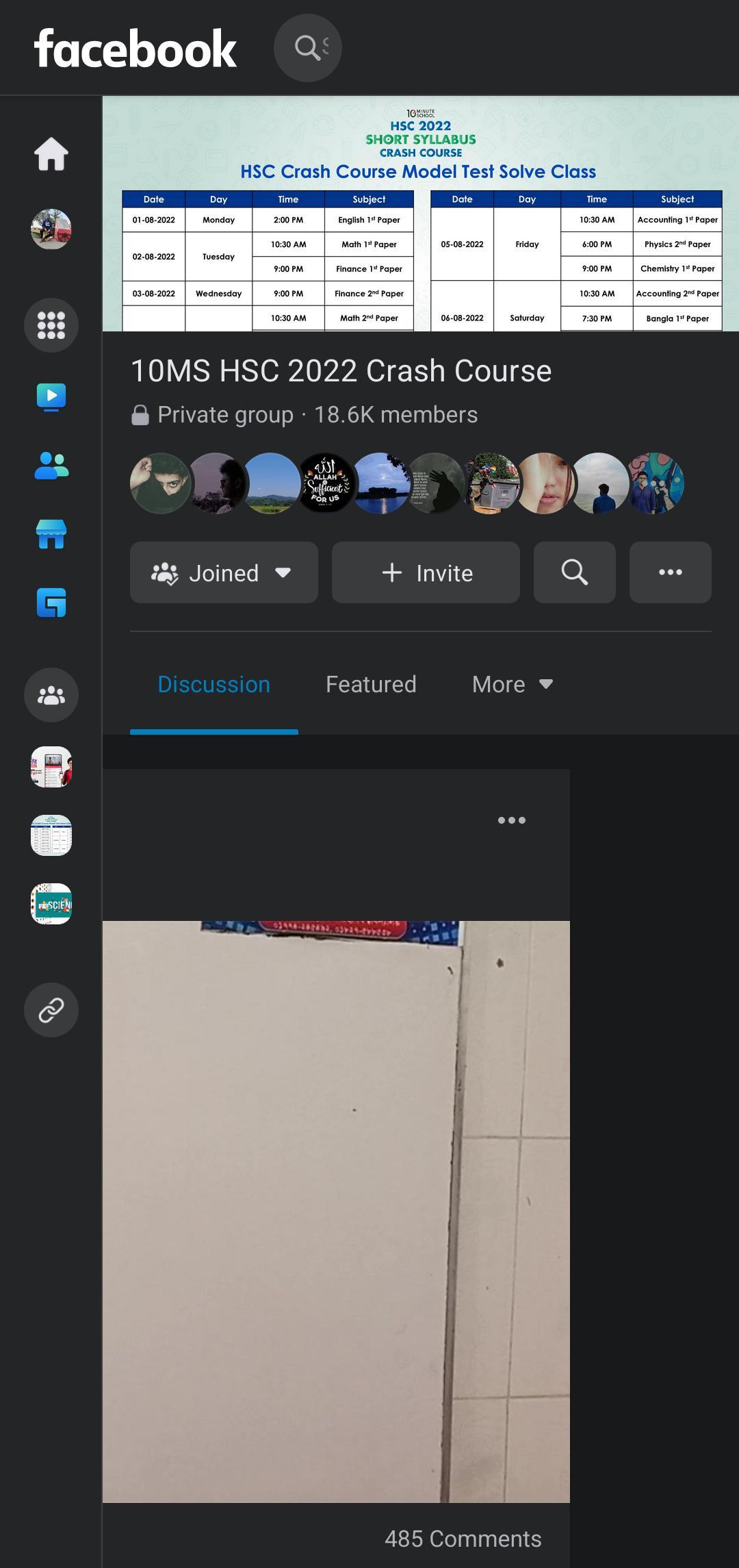The image size is (739, 1568).
Task: Switch to the Discussion tab
Action: (213, 684)
